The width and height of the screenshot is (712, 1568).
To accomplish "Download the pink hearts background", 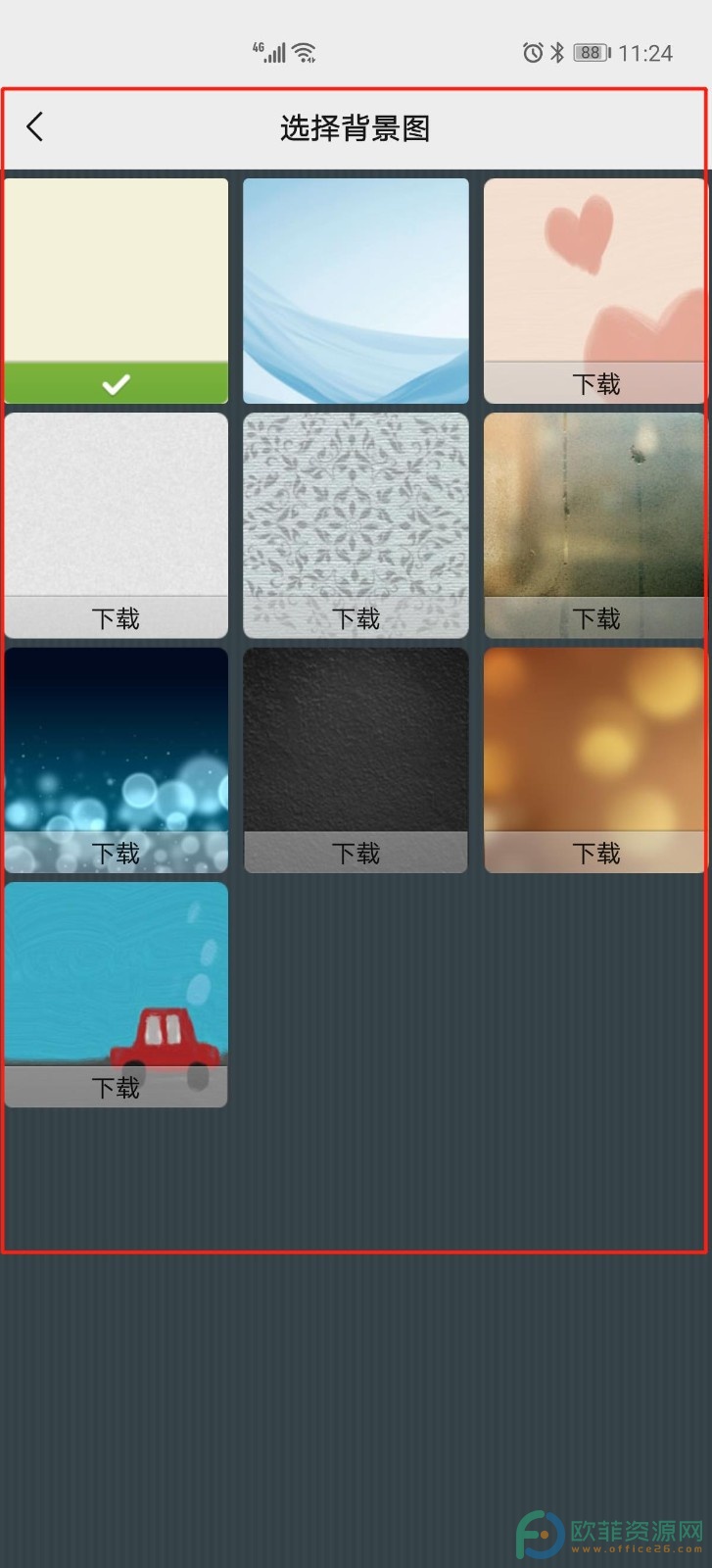I will coord(595,383).
